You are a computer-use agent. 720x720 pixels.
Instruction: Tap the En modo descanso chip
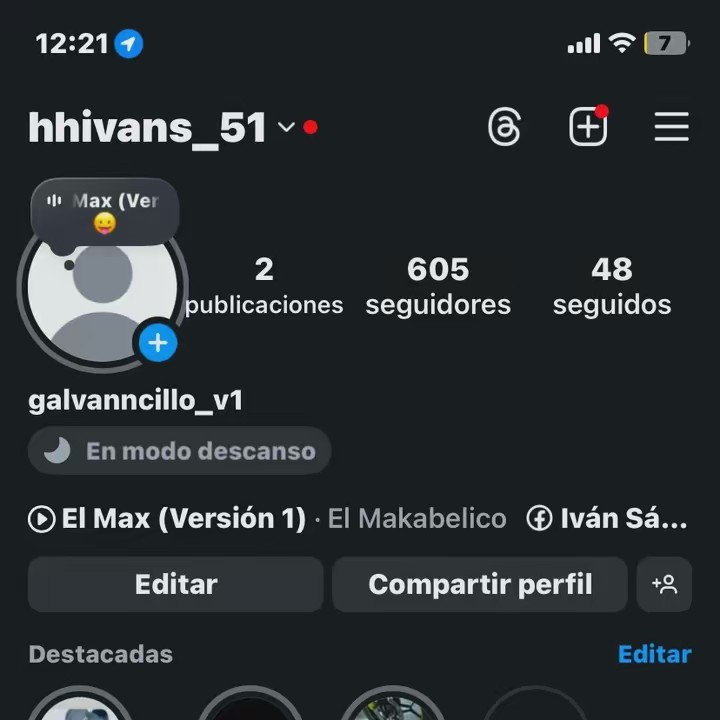coord(180,451)
